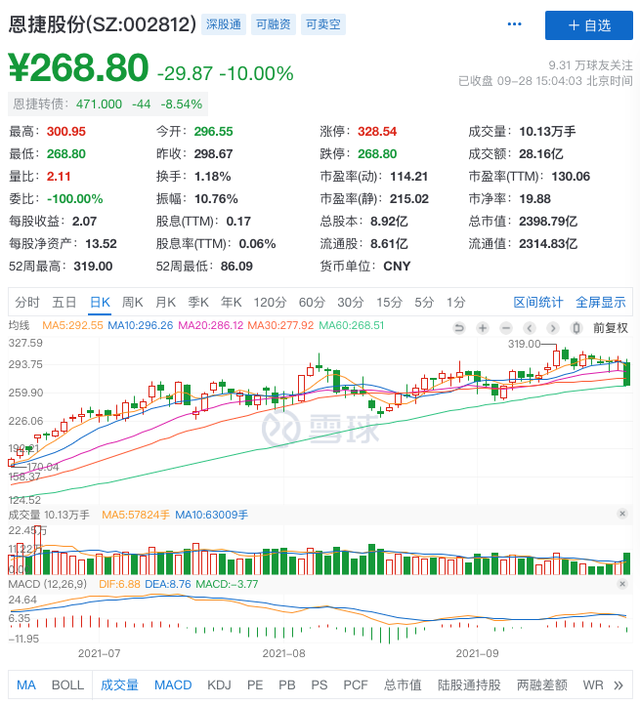Switch chart to 五日 view
640x705 pixels.
pos(64,302)
